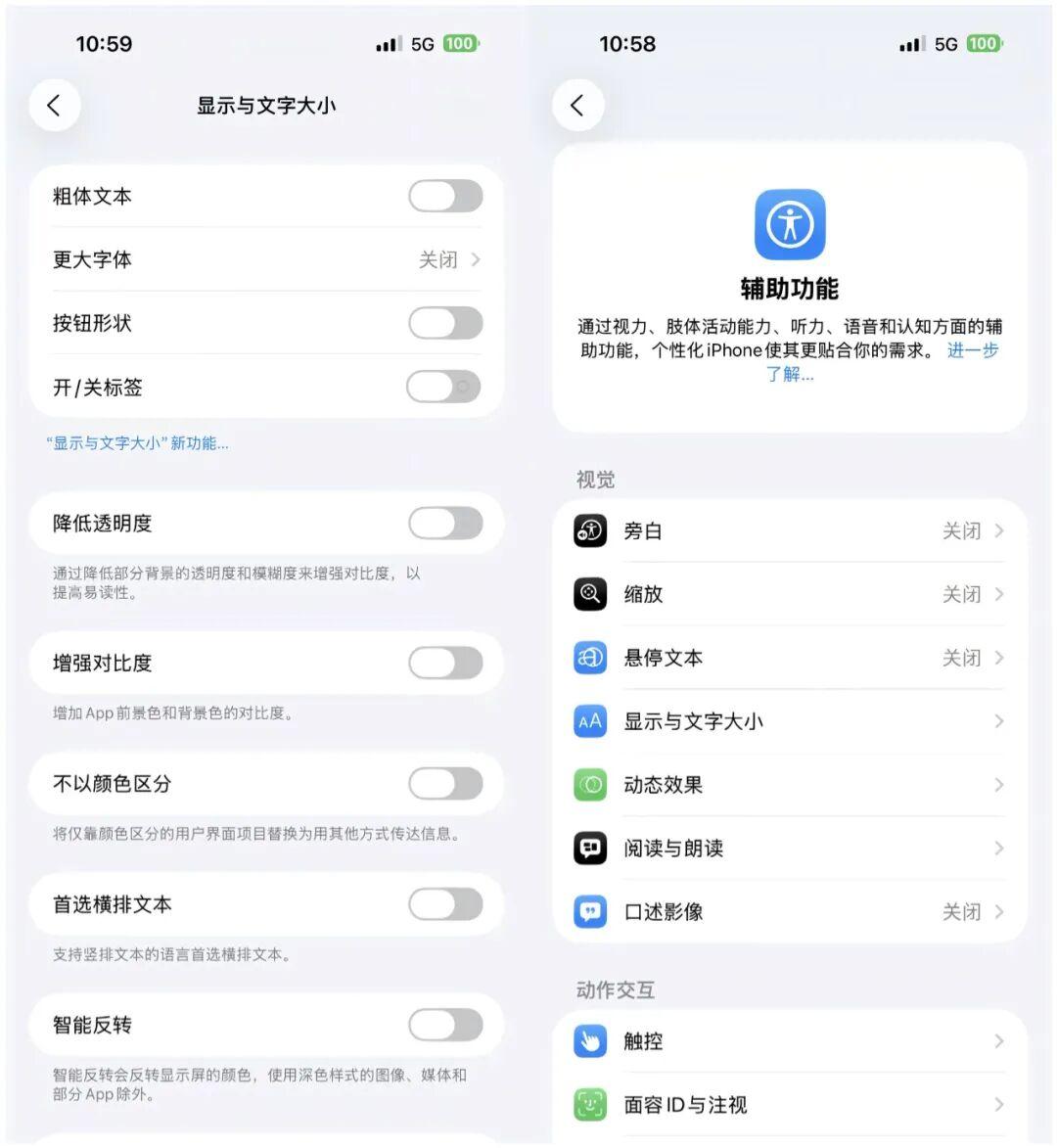The width and height of the screenshot is (1057, 1148).
Task: Open the 旁白 settings row
Action: (789, 530)
